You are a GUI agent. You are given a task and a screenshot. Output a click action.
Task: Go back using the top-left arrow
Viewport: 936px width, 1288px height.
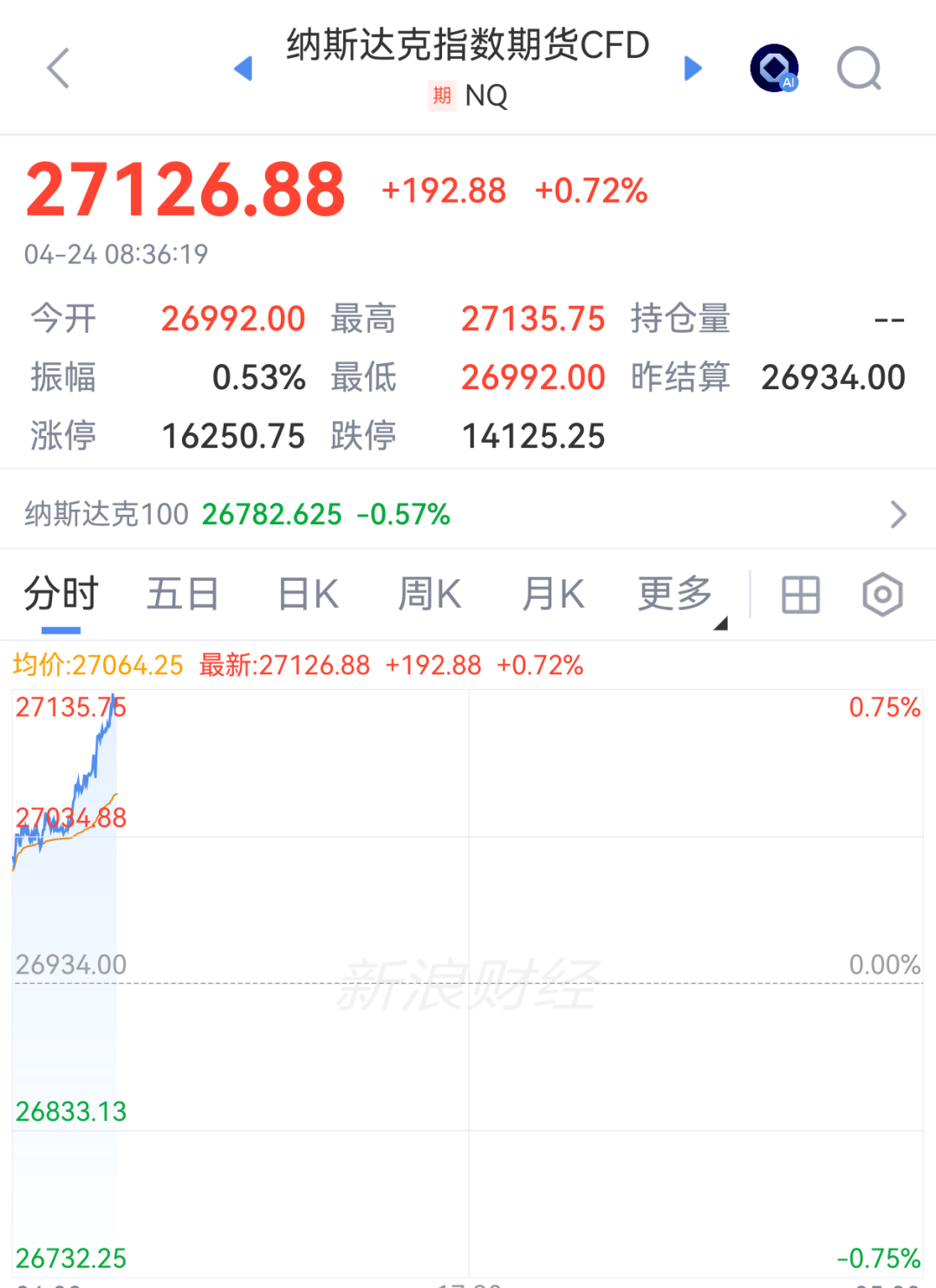(x=58, y=68)
